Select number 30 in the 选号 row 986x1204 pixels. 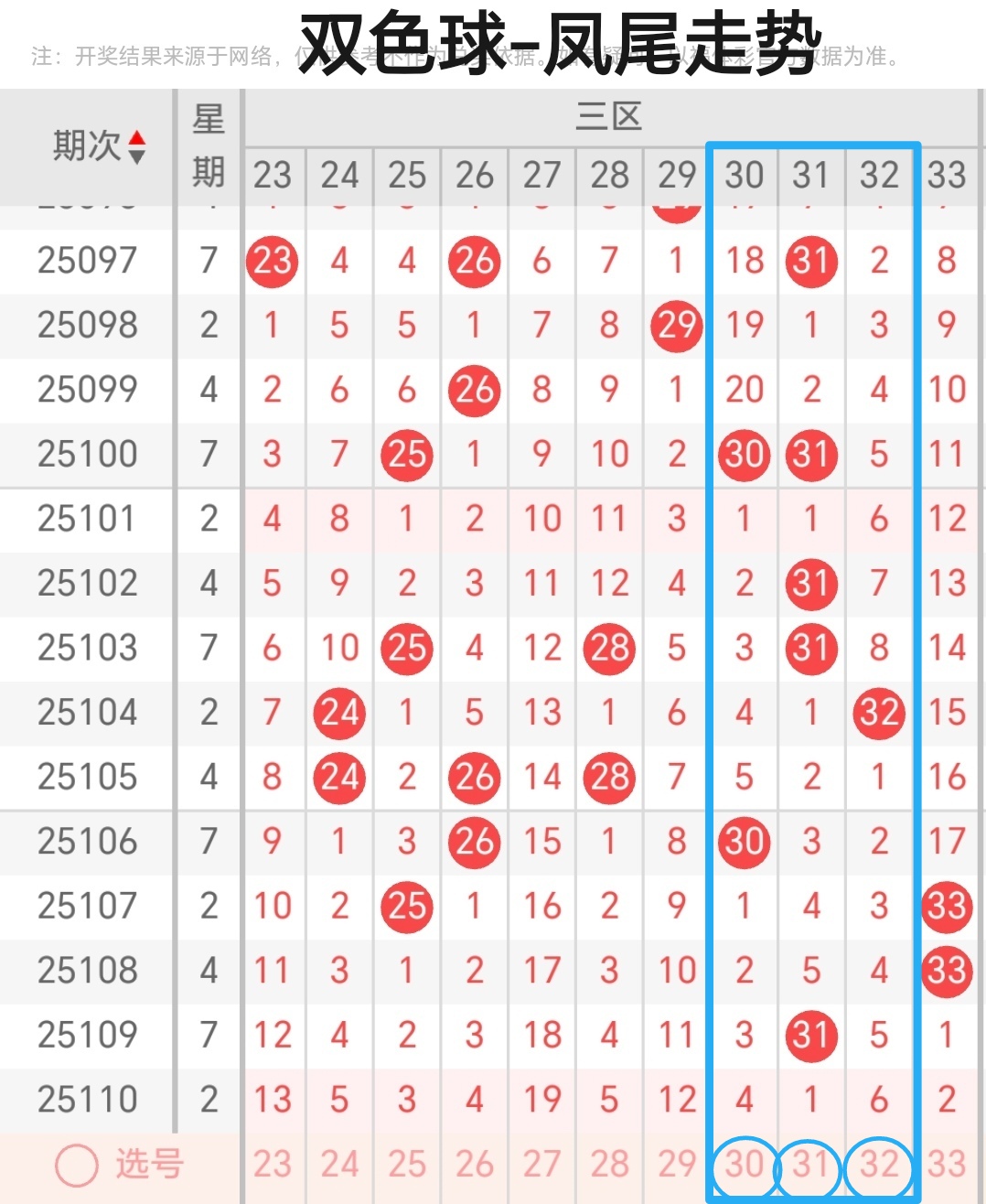click(745, 1164)
